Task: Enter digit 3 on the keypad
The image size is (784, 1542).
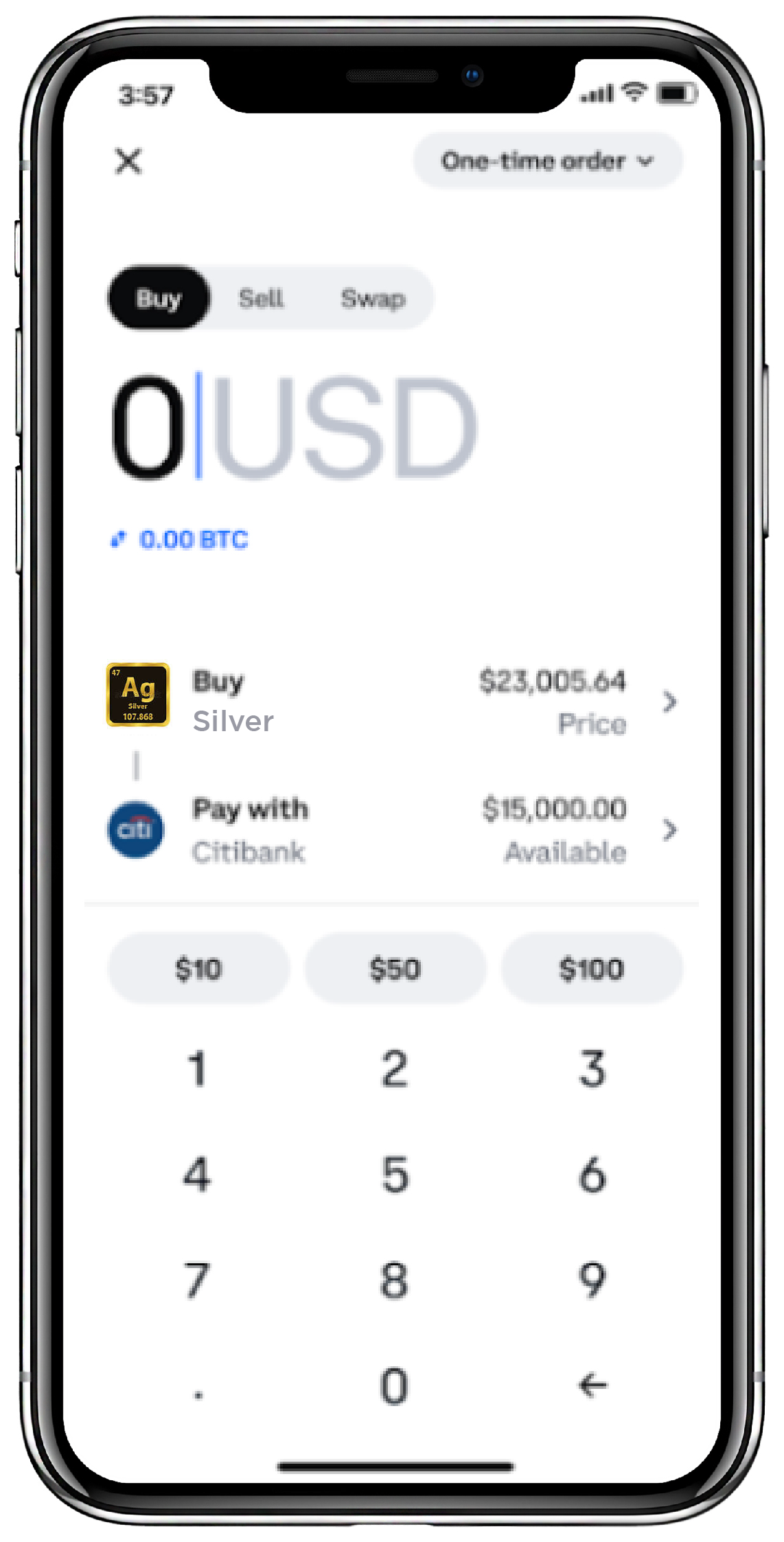Action: point(592,1069)
